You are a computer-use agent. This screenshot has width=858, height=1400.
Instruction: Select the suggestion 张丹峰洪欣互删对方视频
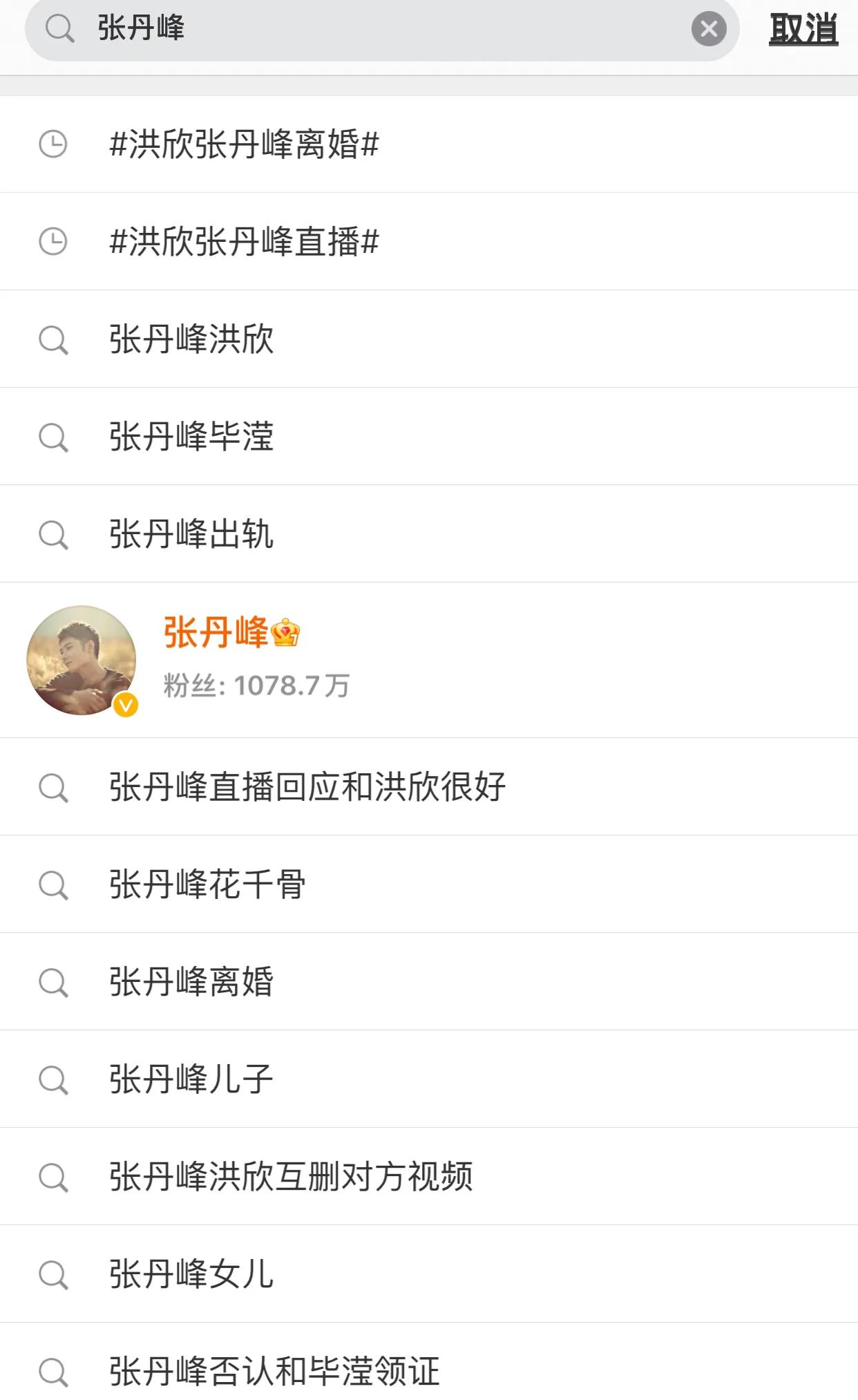point(290,1176)
